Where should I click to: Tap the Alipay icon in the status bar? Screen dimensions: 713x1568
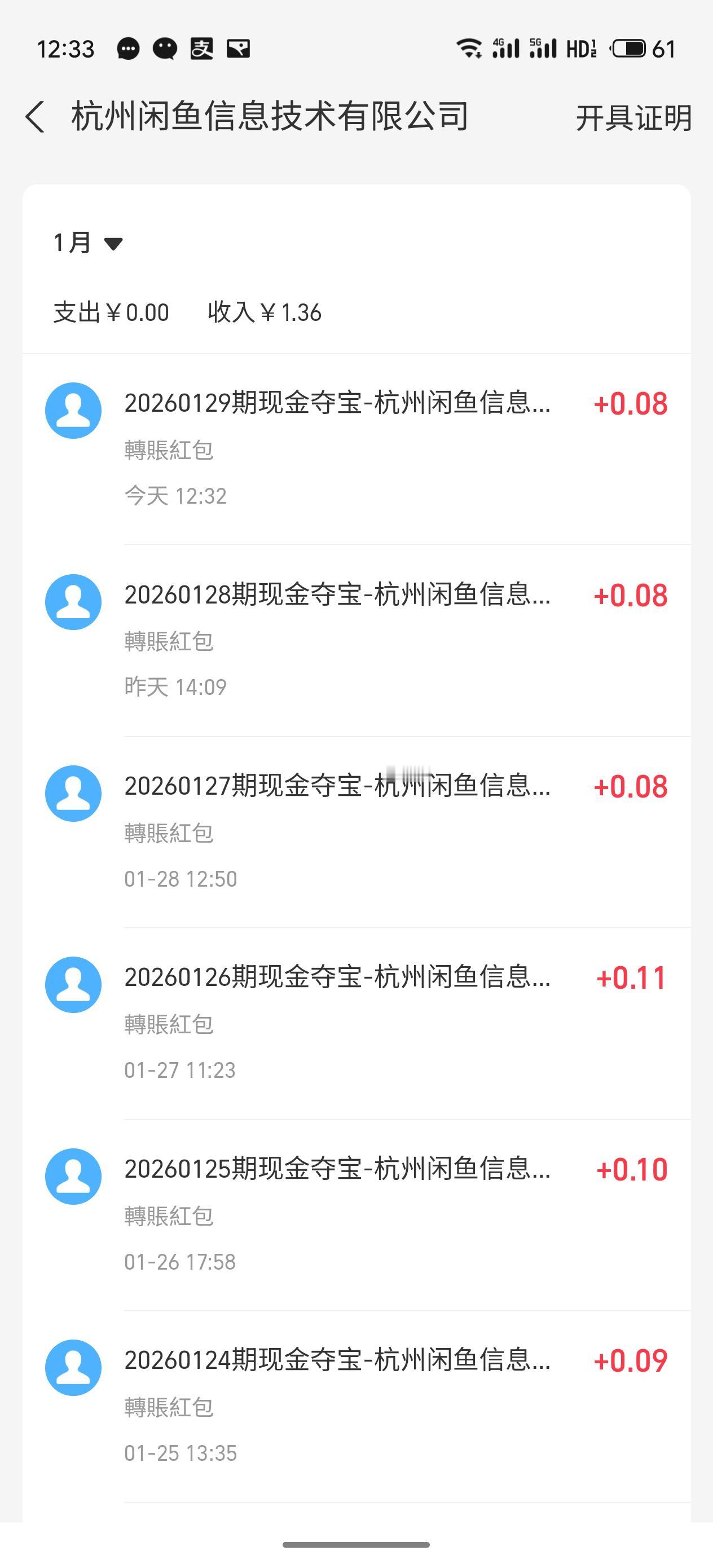[x=201, y=49]
